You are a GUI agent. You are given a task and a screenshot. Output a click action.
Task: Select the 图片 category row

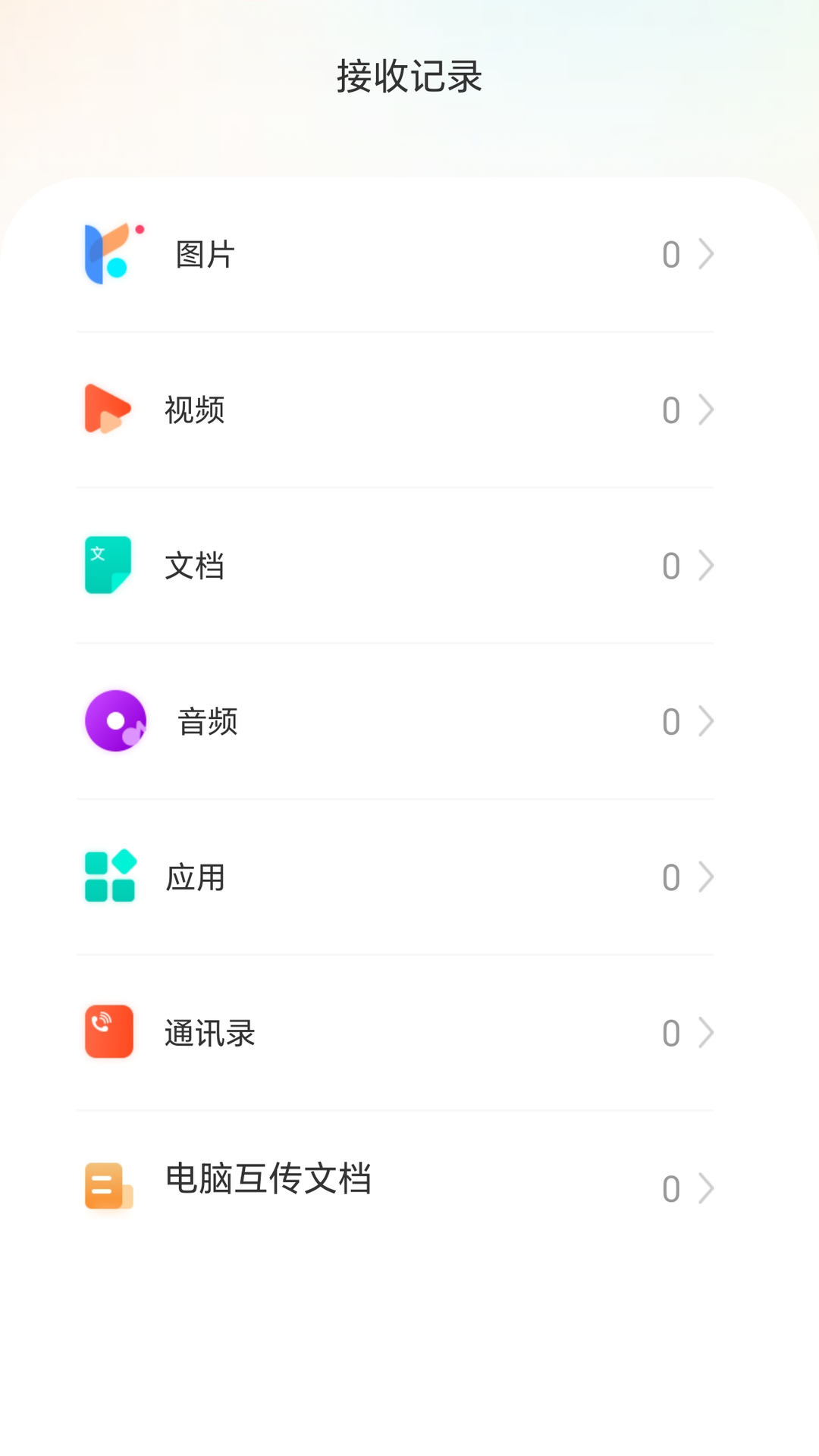[x=394, y=254]
